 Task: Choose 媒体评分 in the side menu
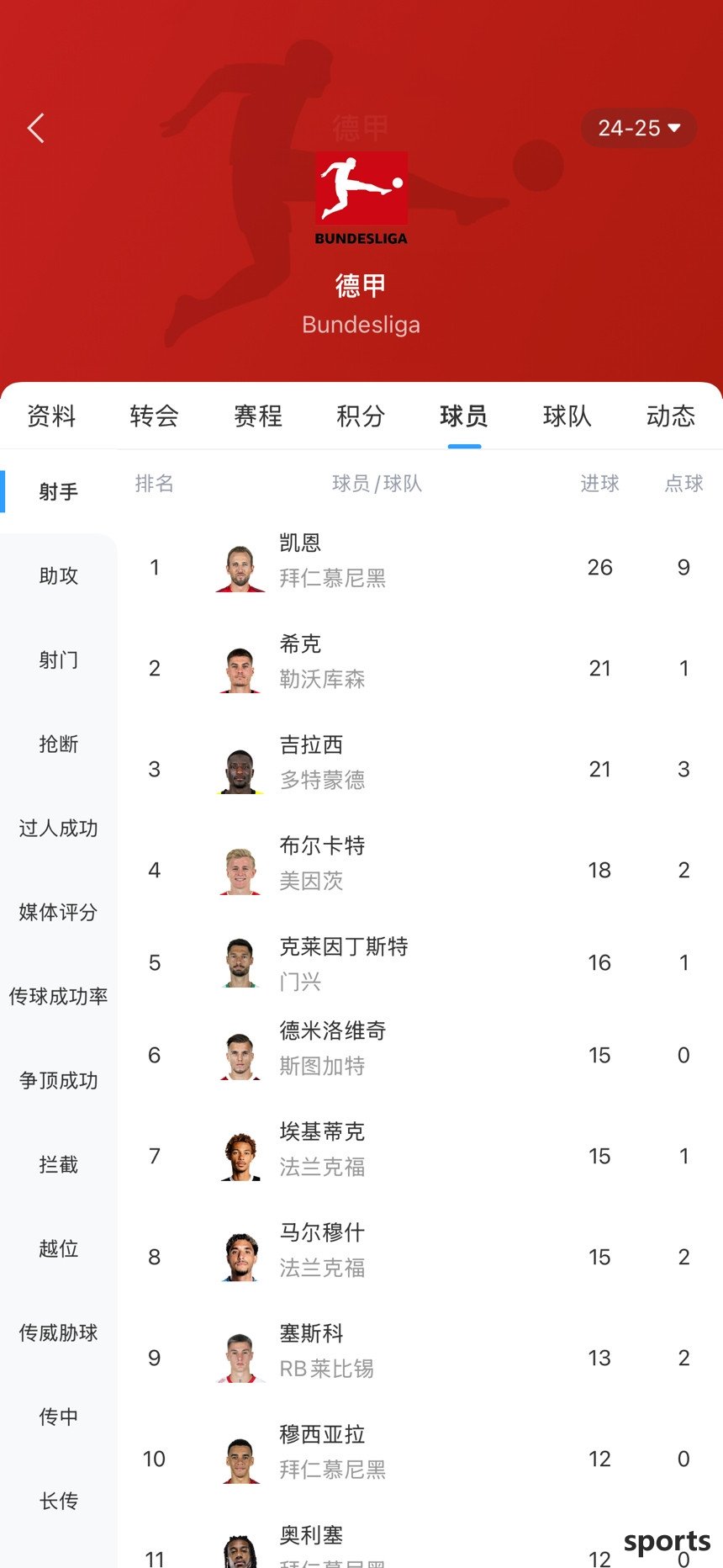pos(59,912)
